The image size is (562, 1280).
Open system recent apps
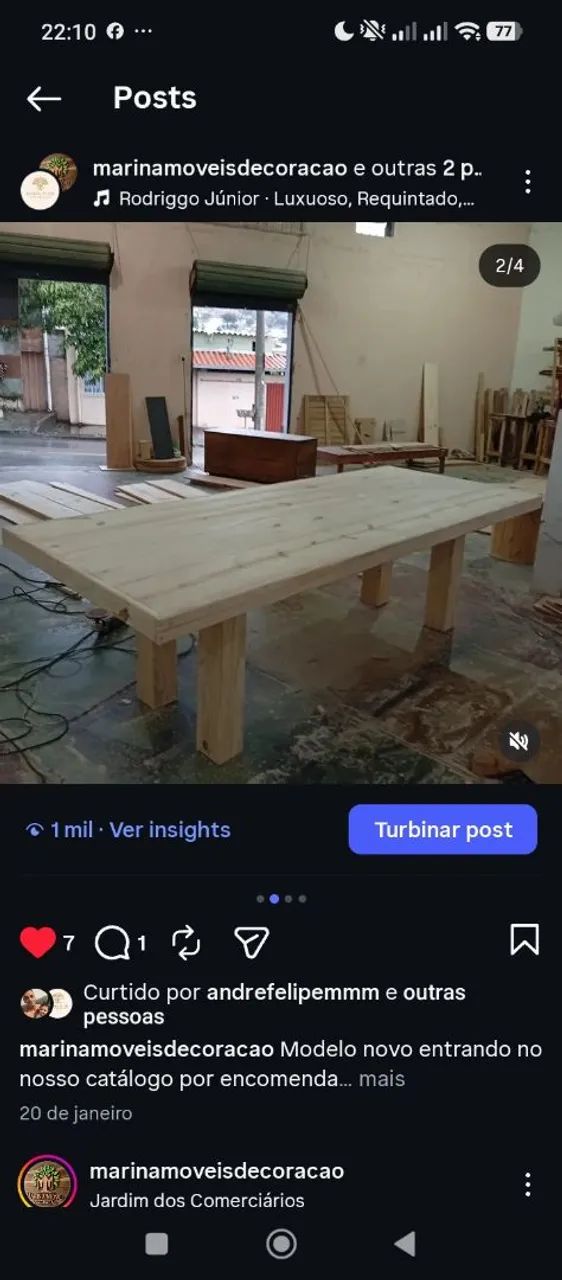157,1243
